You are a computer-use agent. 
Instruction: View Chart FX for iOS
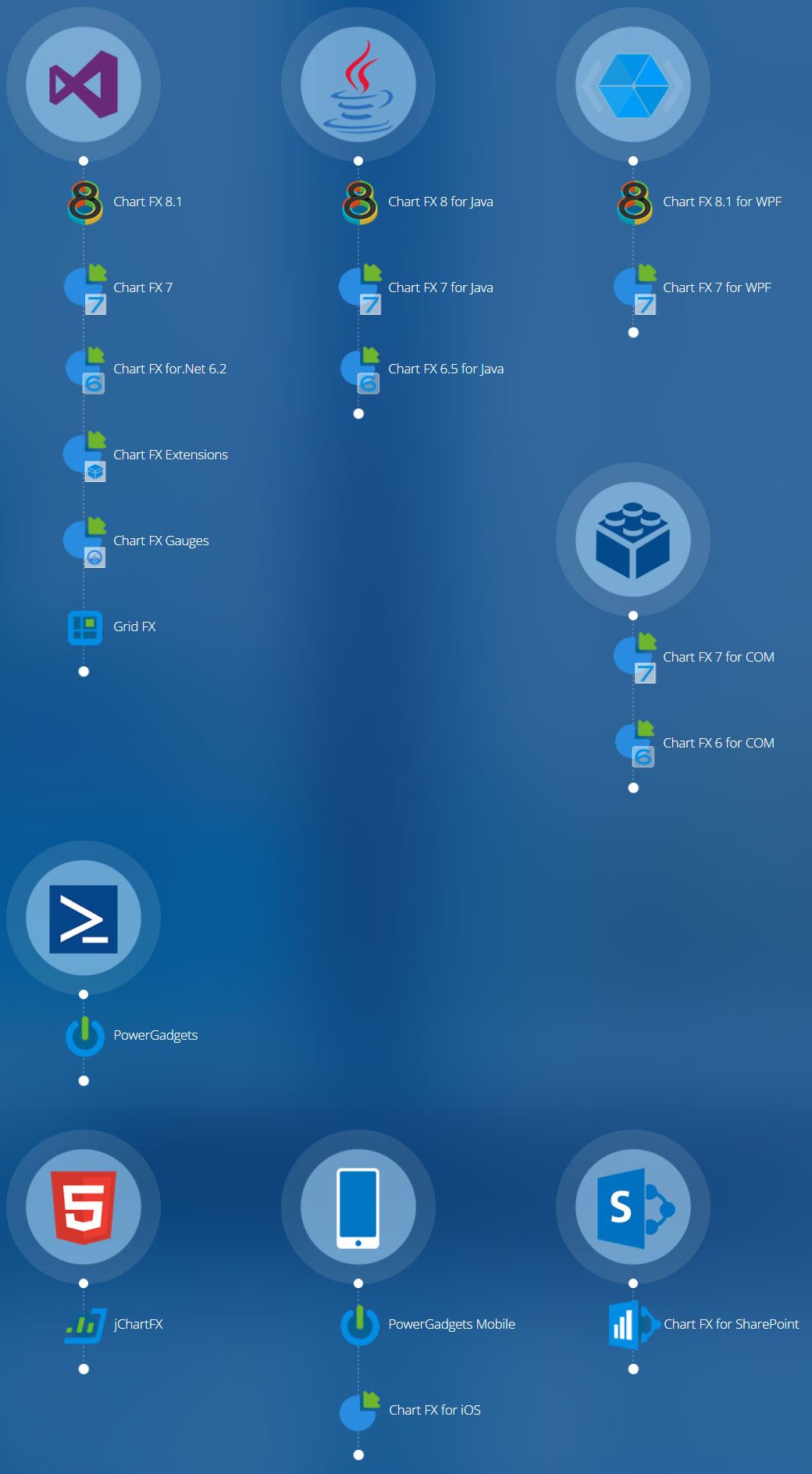point(434,1410)
